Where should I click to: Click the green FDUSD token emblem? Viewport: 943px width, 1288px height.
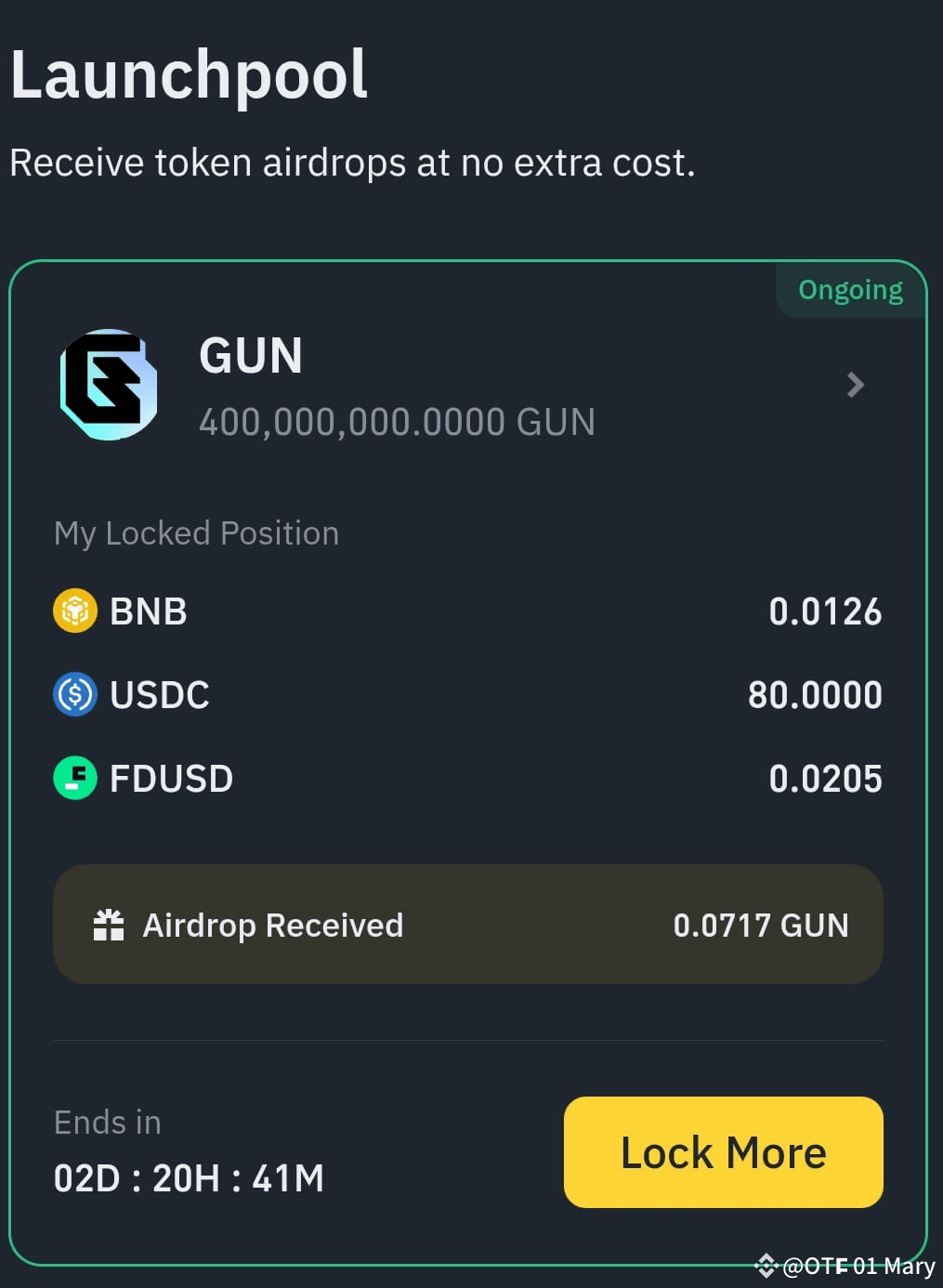click(x=73, y=779)
